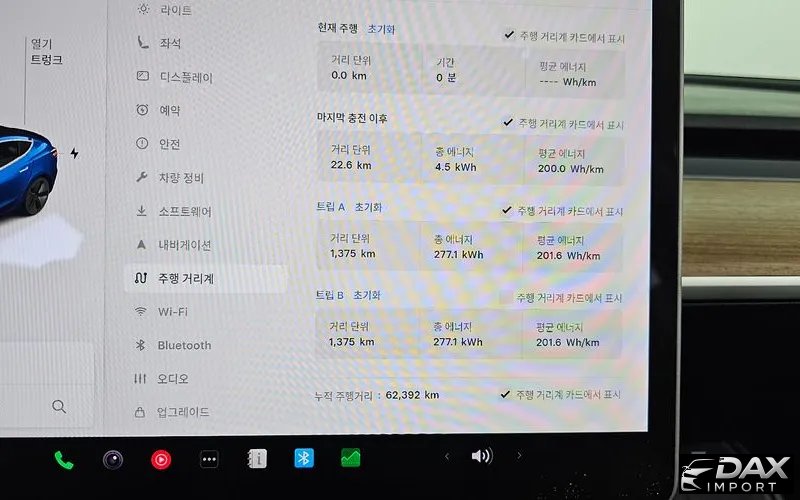
Task: Reset the 현재 주행 trip with 초기화
Action: [x=381, y=29]
